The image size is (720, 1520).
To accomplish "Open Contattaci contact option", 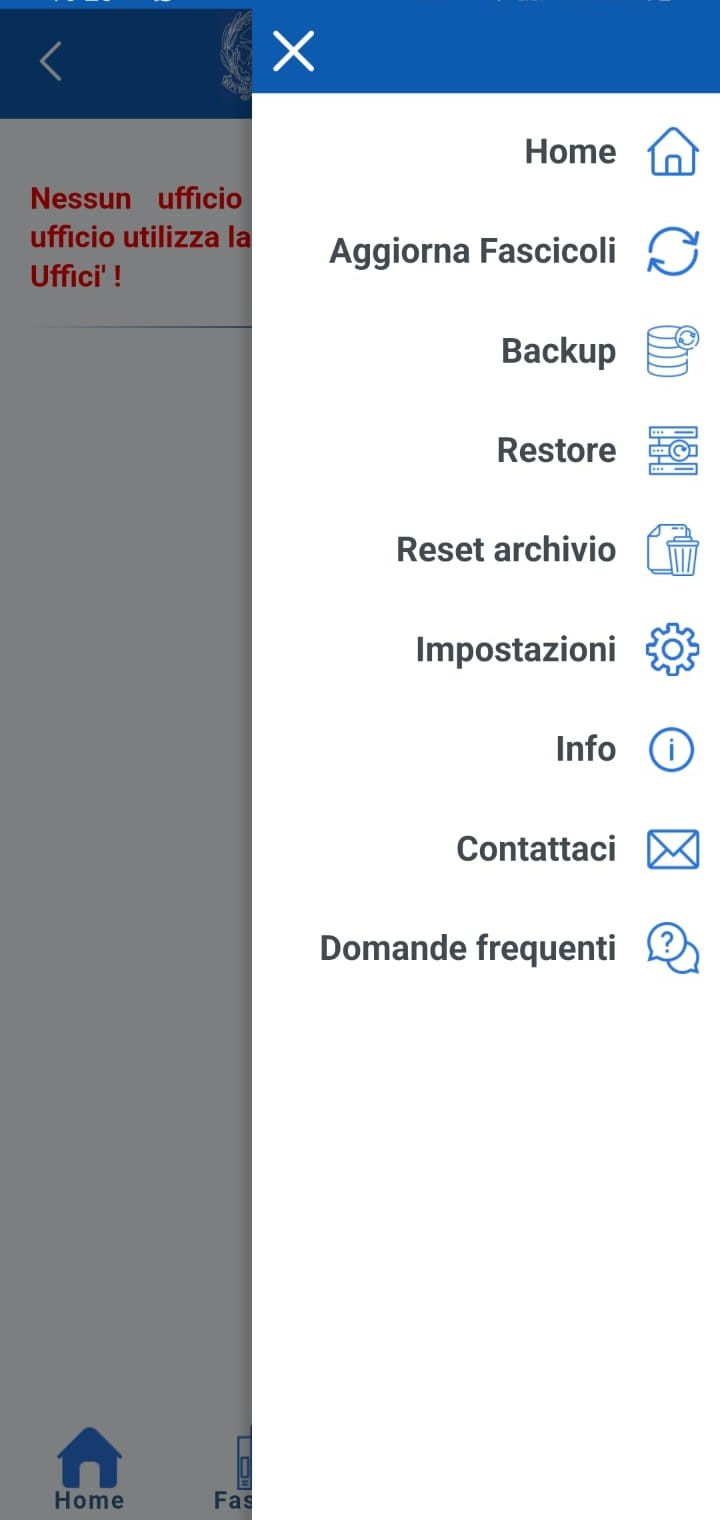I will 536,849.
